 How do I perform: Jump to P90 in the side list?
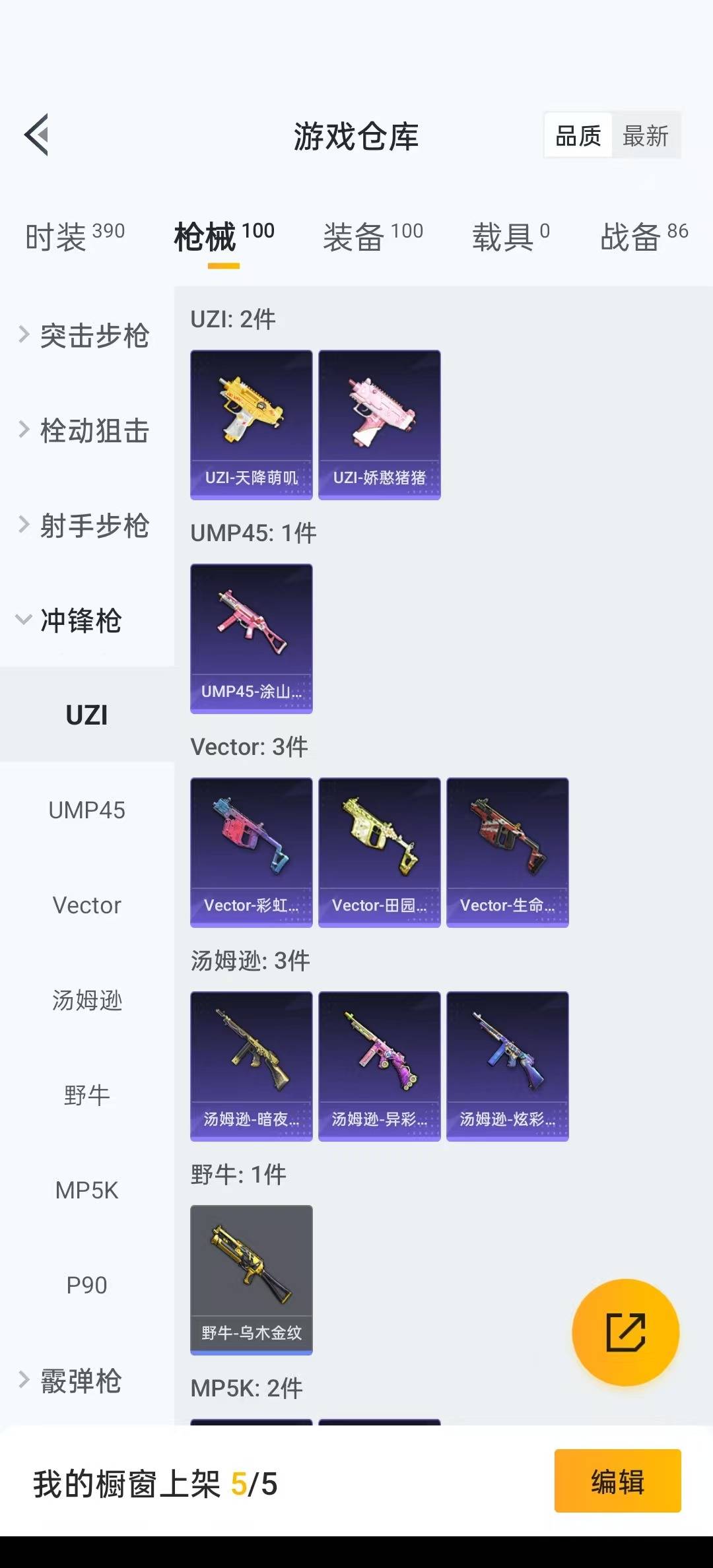86,1286
